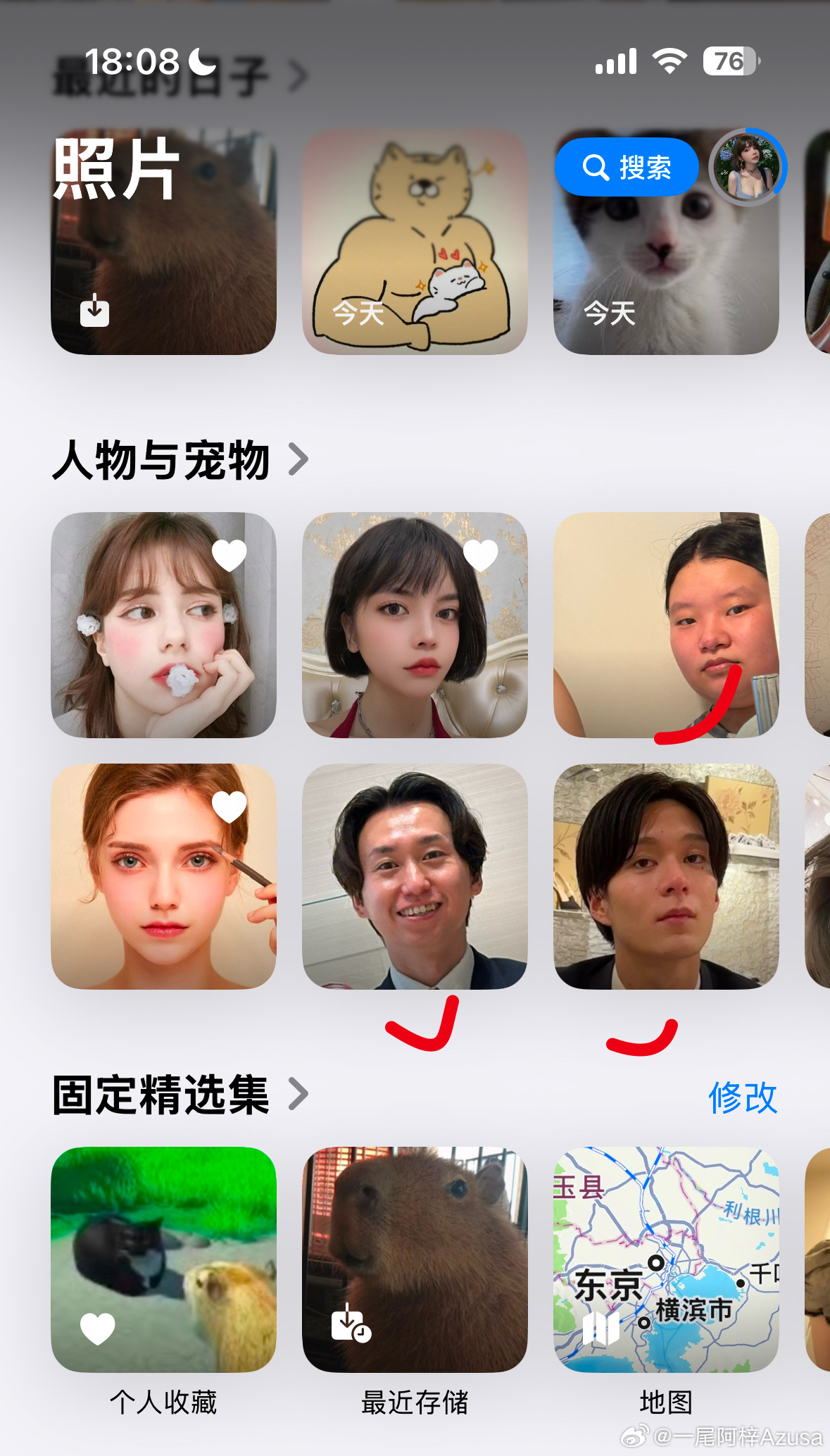
Task: Open the 最近存储 recently saved album
Action: coord(415,1259)
